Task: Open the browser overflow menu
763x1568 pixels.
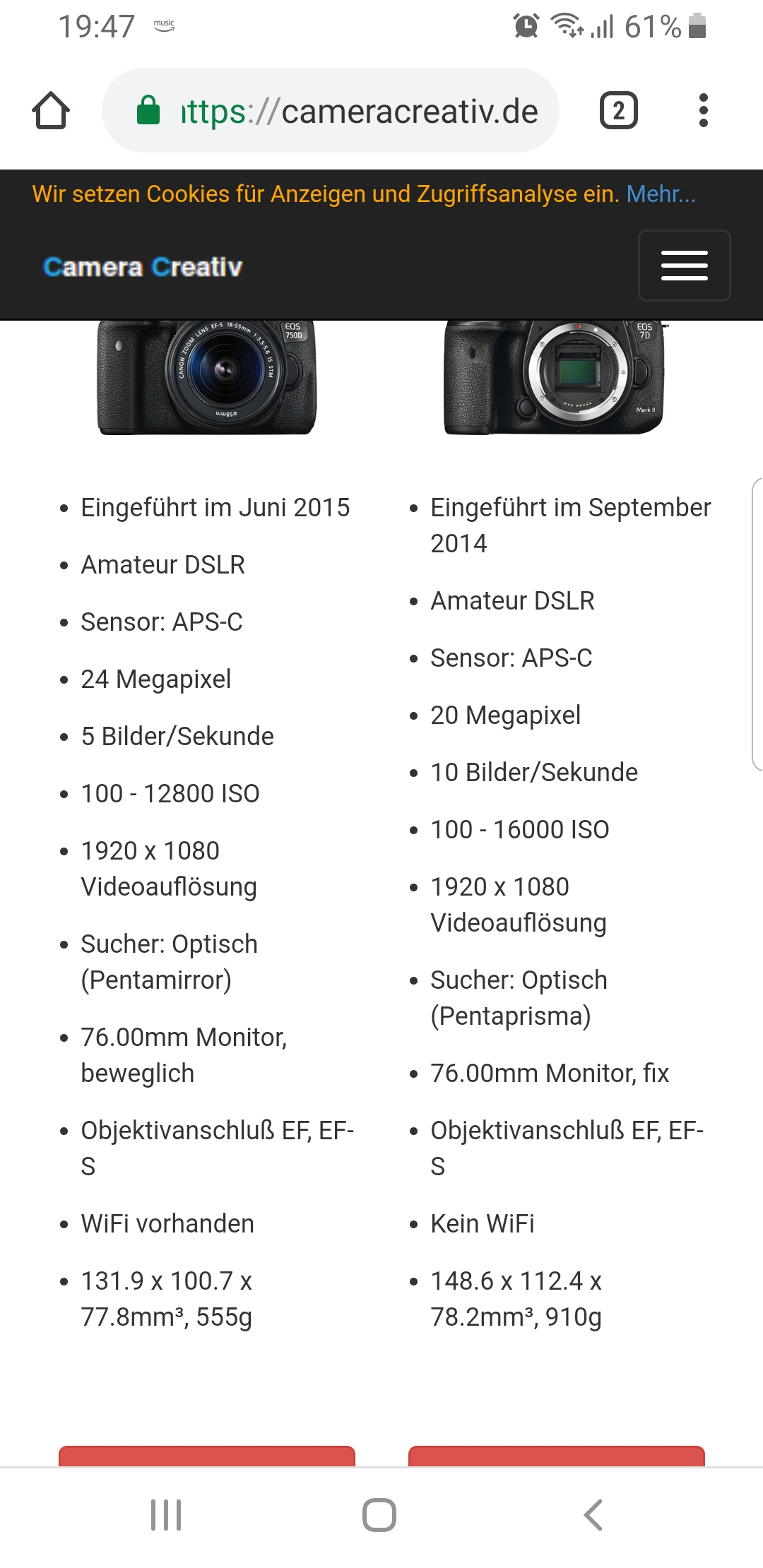Action: click(703, 111)
